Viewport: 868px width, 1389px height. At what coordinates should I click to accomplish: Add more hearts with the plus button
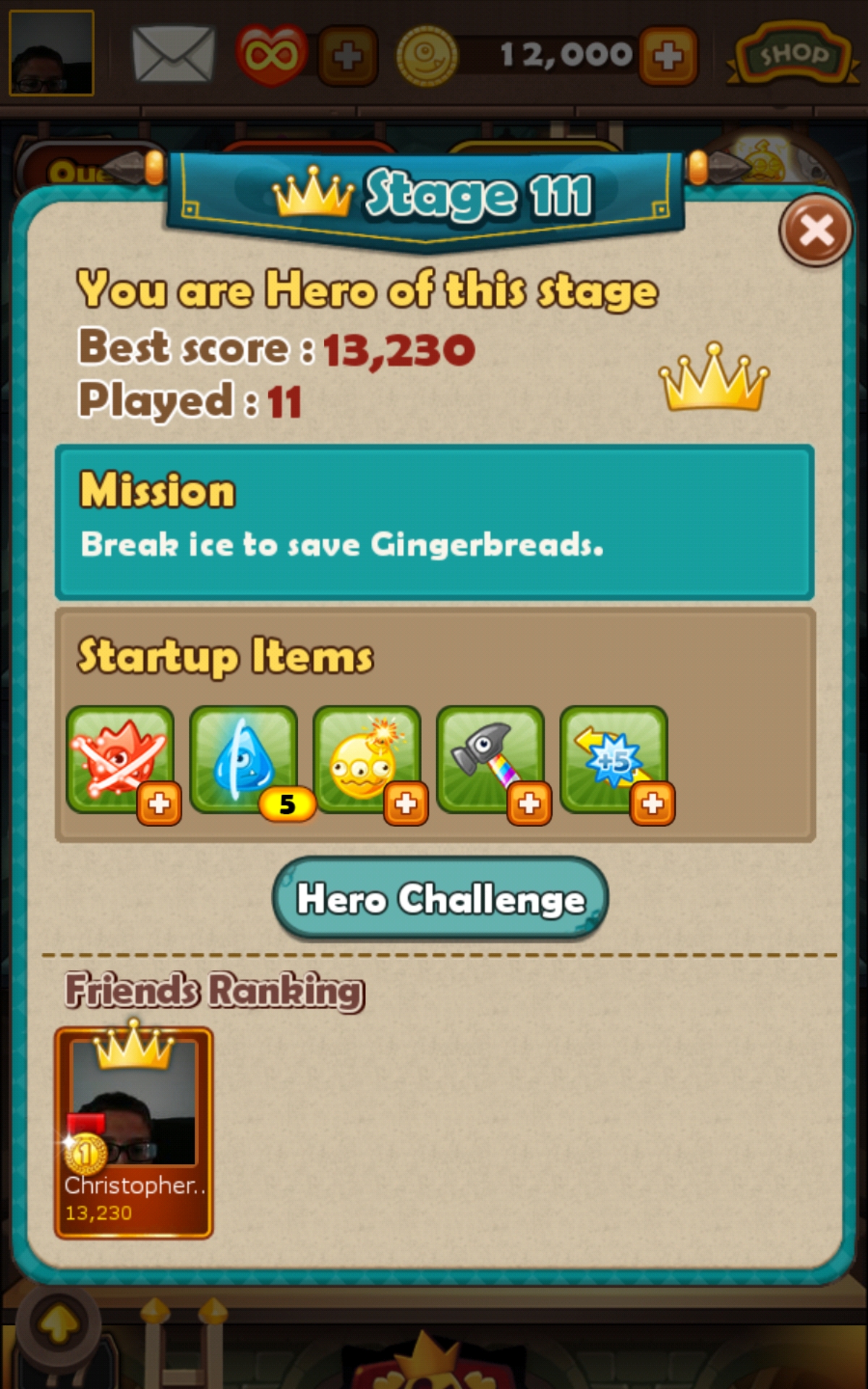coord(348,56)
